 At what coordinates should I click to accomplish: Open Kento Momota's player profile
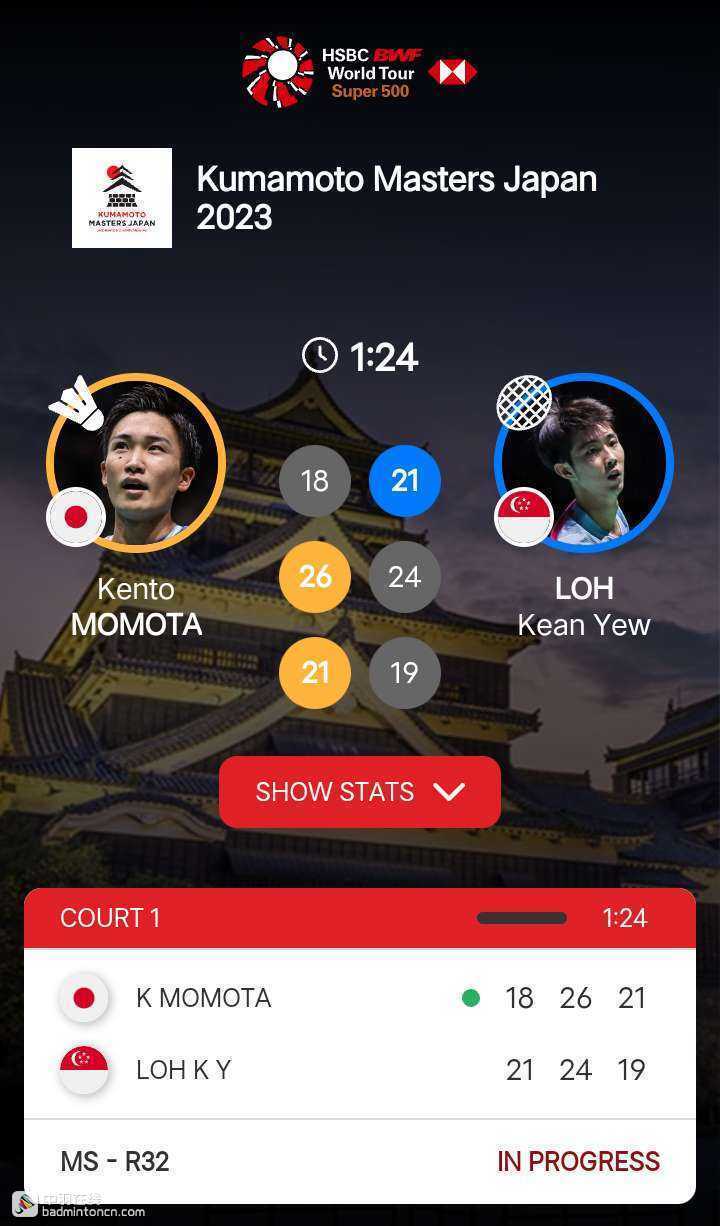pyautogui.click(x=136, y=463)
